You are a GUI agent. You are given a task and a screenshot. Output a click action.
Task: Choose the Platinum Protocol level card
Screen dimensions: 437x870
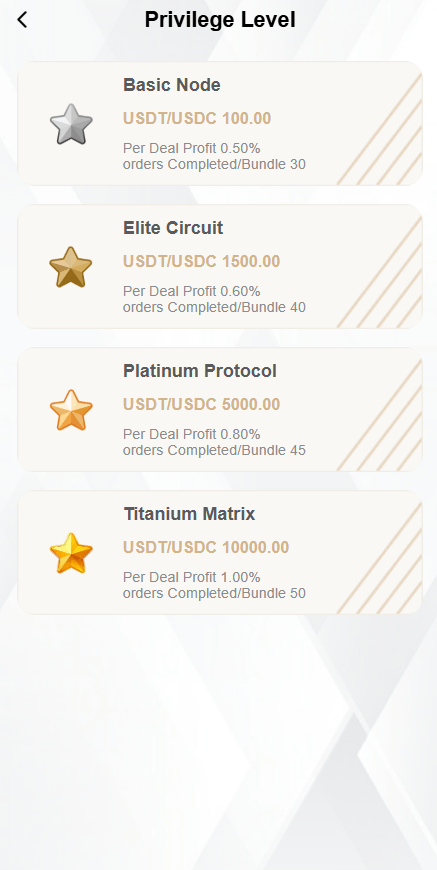pos(220,409)
